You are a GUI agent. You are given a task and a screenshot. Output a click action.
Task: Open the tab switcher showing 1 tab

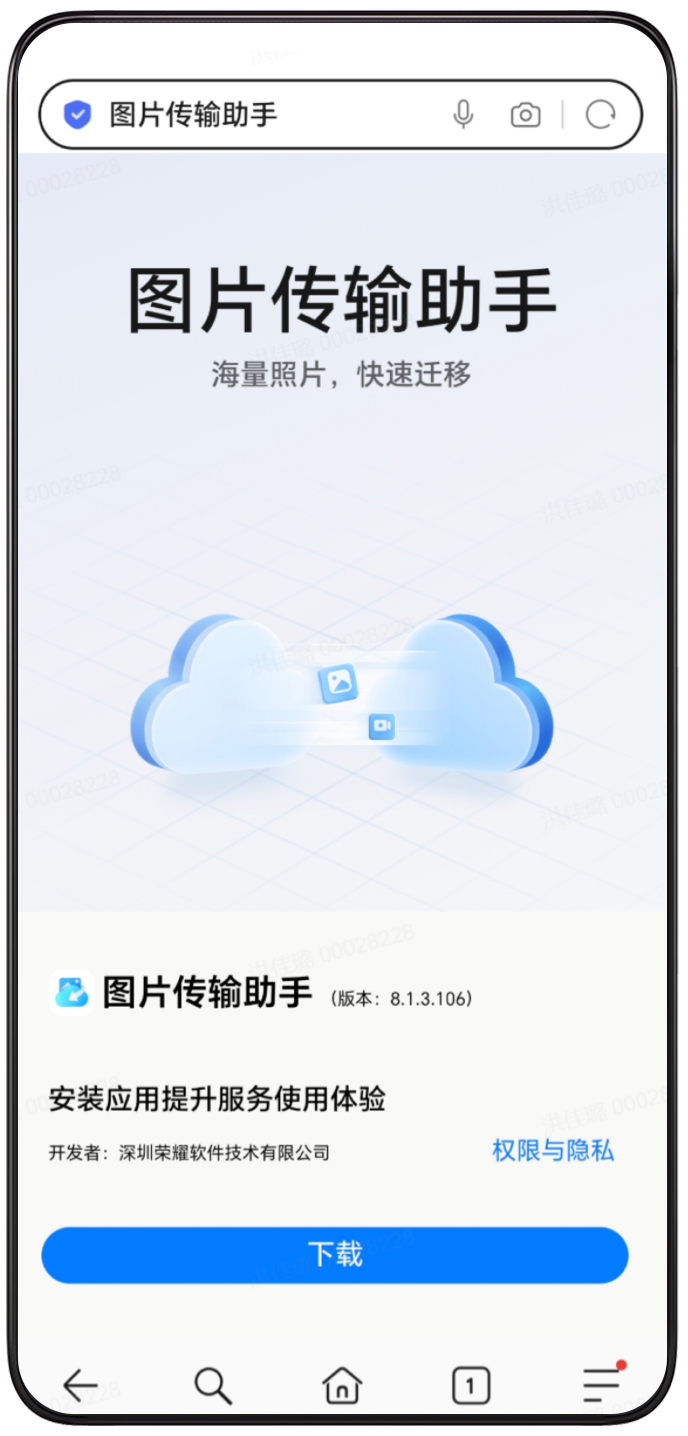471,1386
